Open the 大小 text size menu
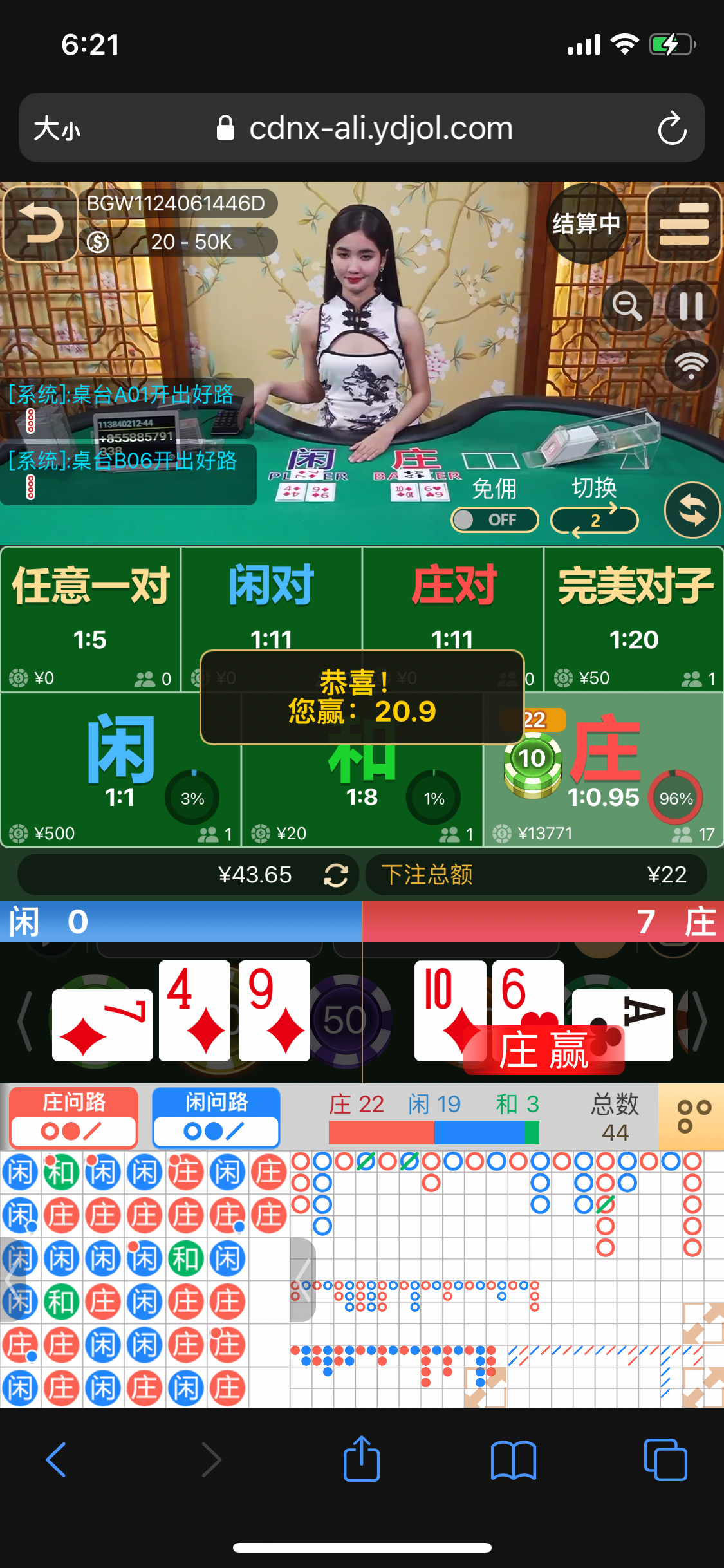Screen dimensions: 724x1568 [57, 128]
